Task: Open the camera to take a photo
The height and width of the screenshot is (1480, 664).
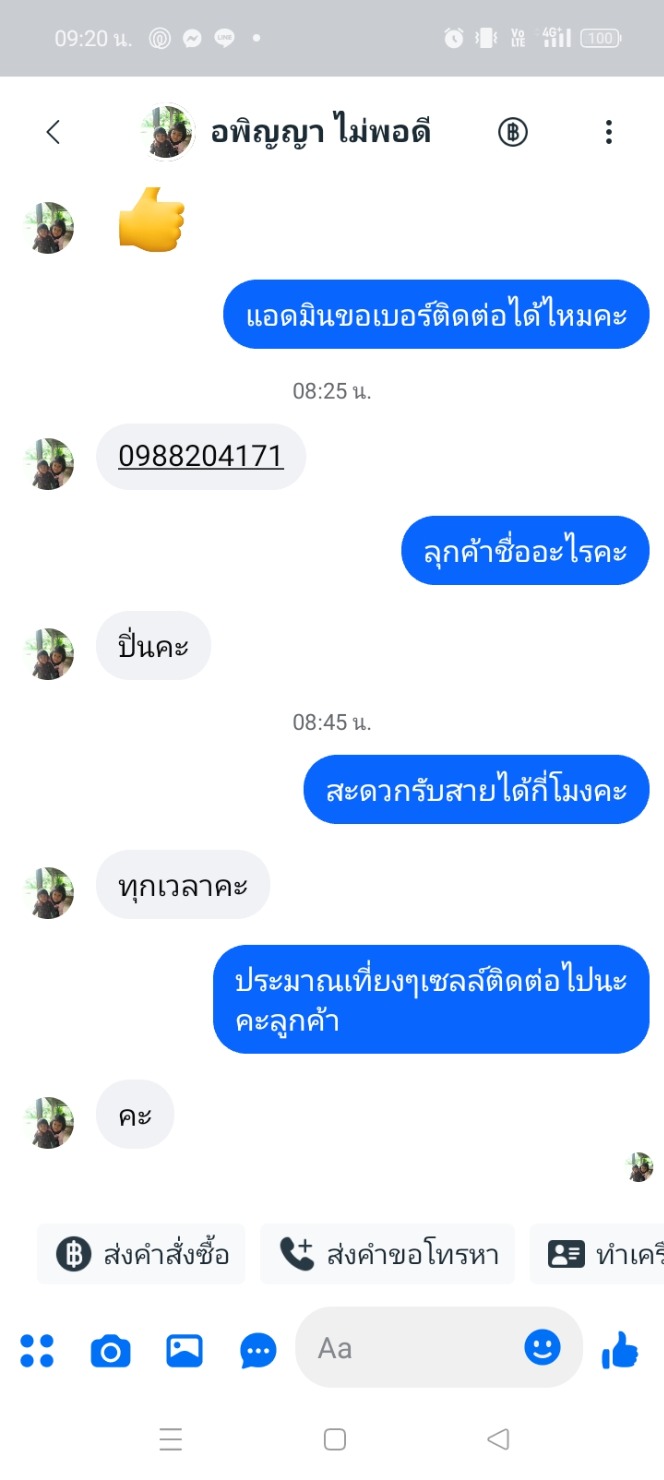Action: 110,1351
